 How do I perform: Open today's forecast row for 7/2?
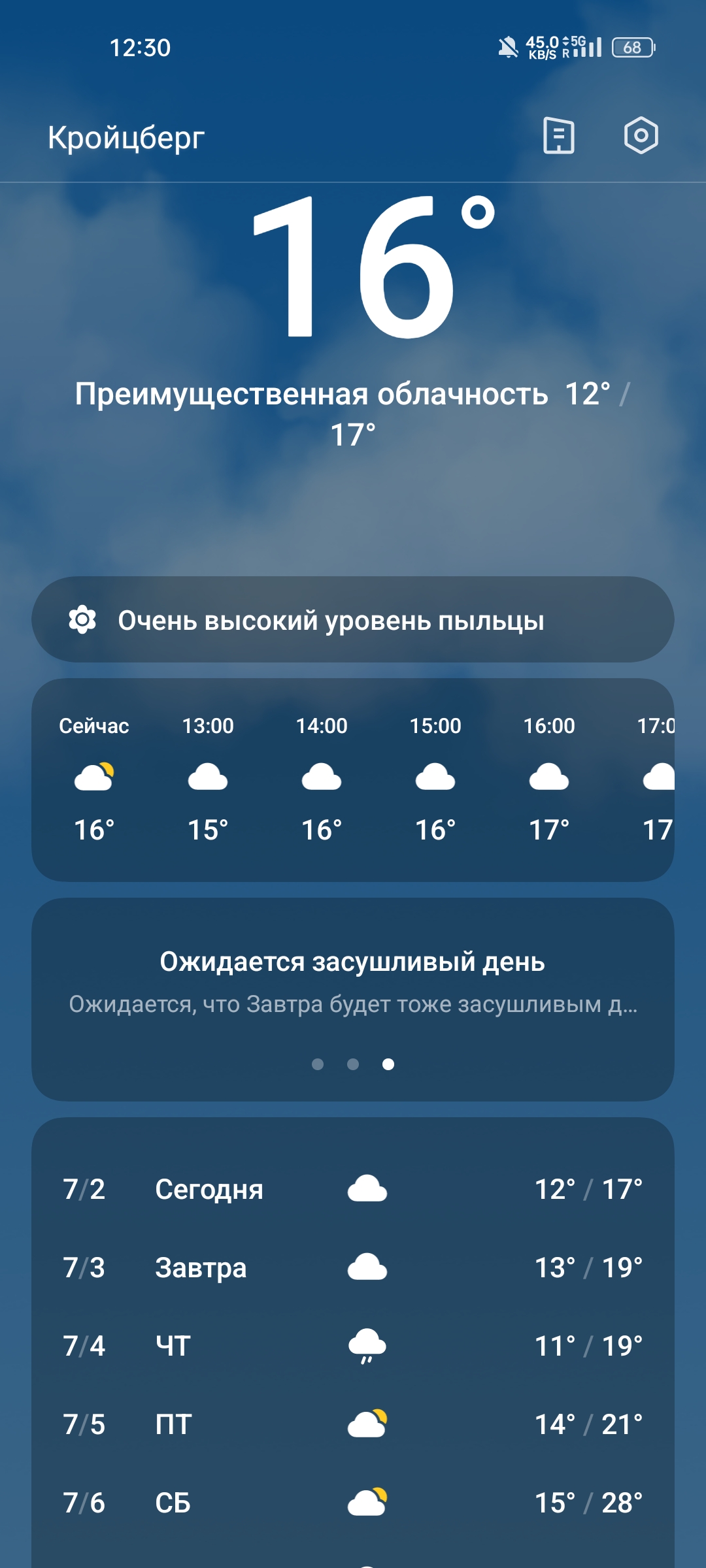(x=353, y=1189)
